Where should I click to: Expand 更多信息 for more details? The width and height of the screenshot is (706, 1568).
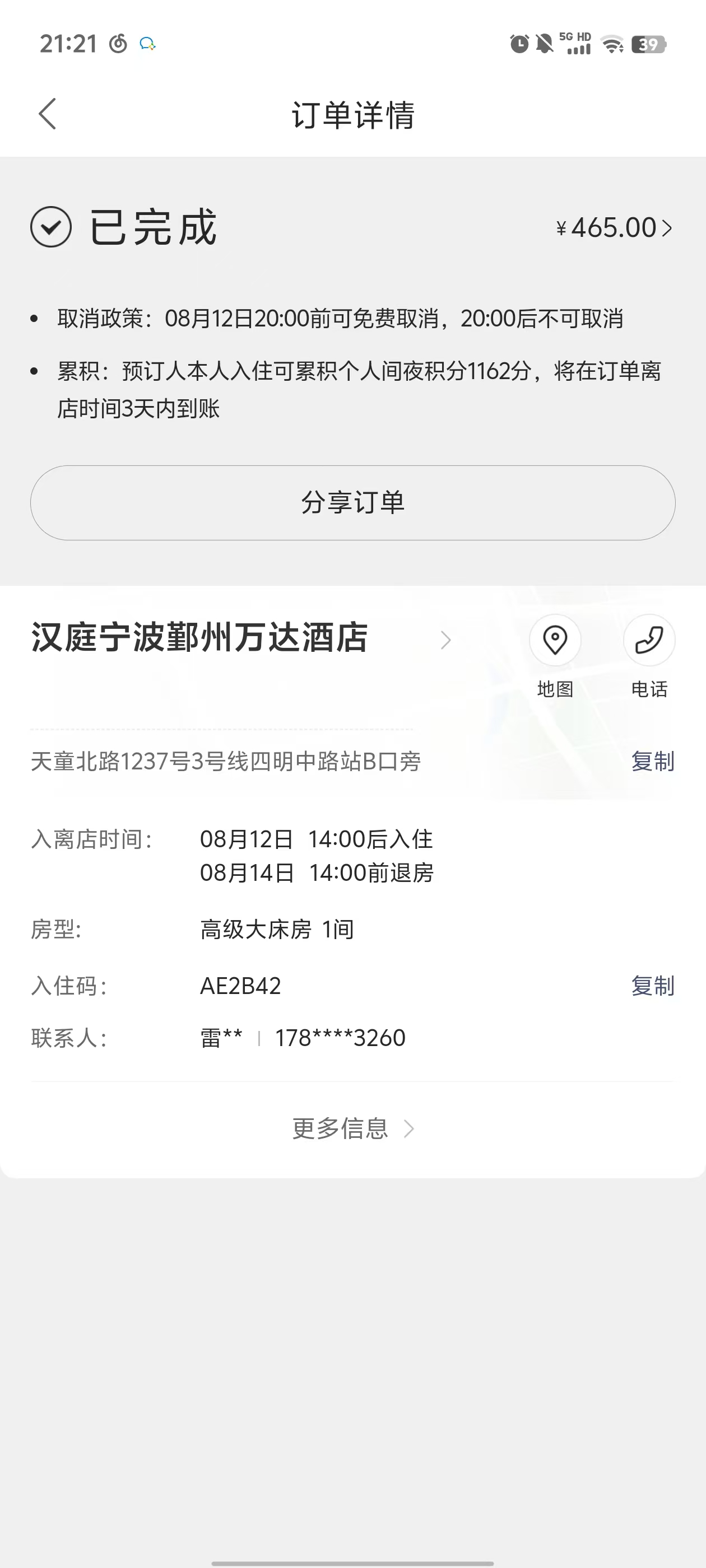[352, 1129]
